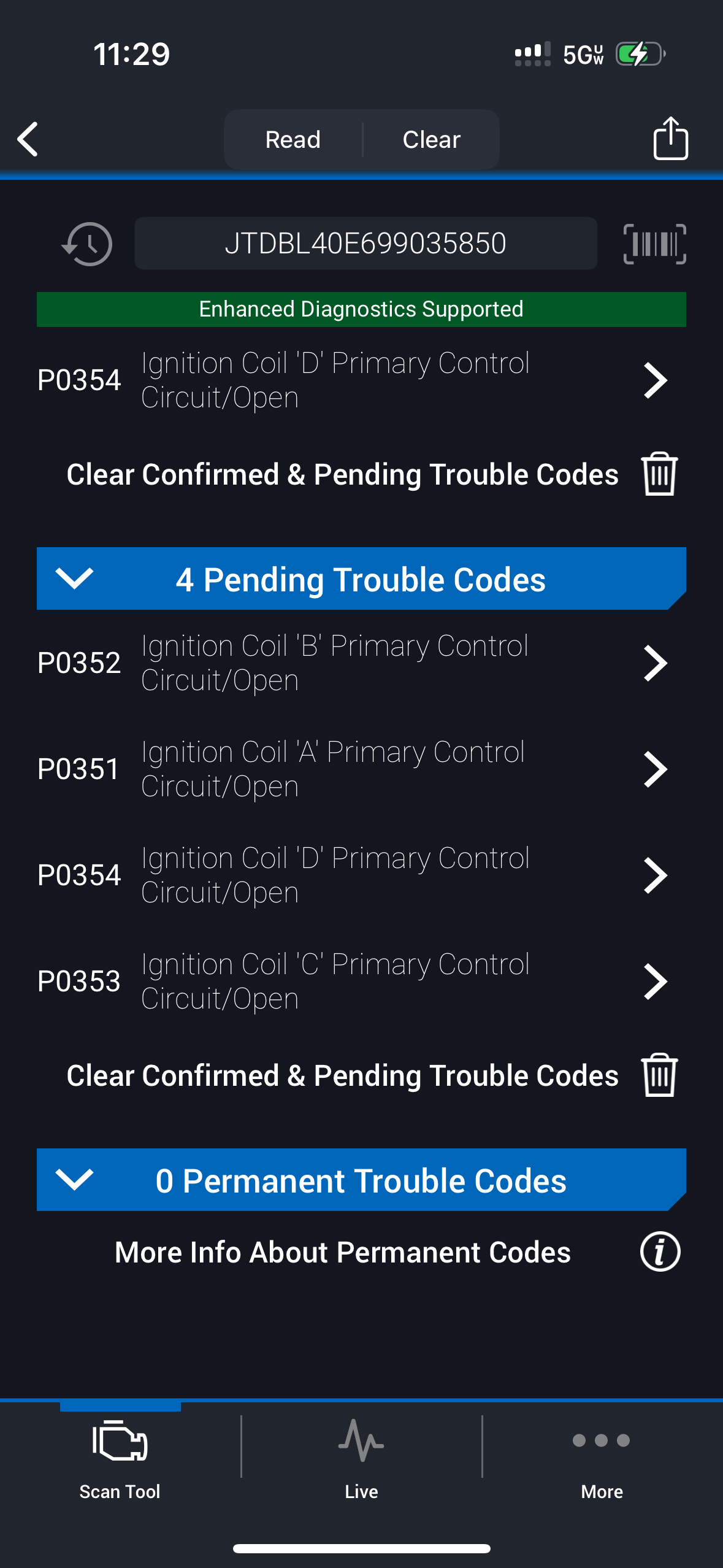723x1568 pixels.
Task: Collapse the 0 Permanent Trouble Codes section
Action: [x=74, y=1180]
